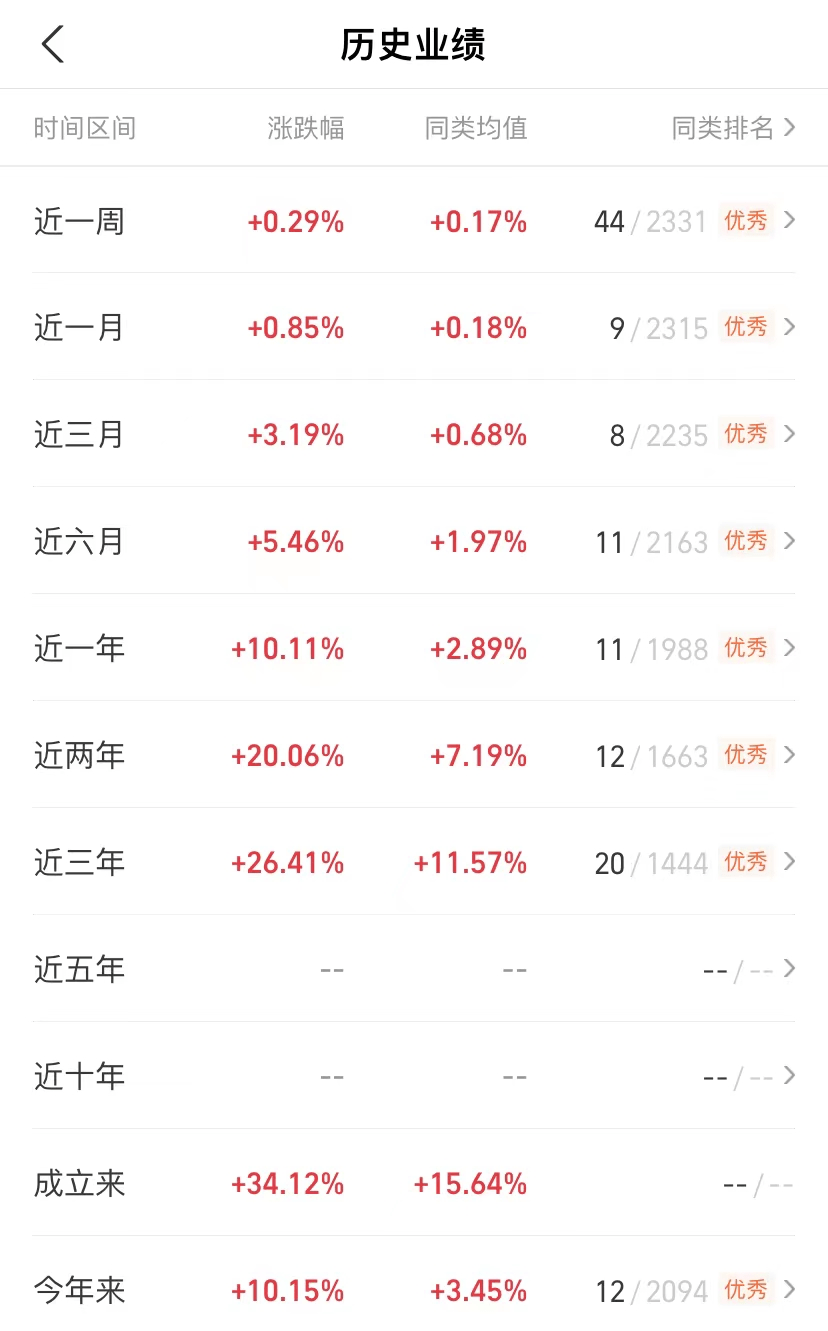Tap the 近五年 row chevron
The height and width of the screenshot is (1331, 828).
(x=790, y=968)
